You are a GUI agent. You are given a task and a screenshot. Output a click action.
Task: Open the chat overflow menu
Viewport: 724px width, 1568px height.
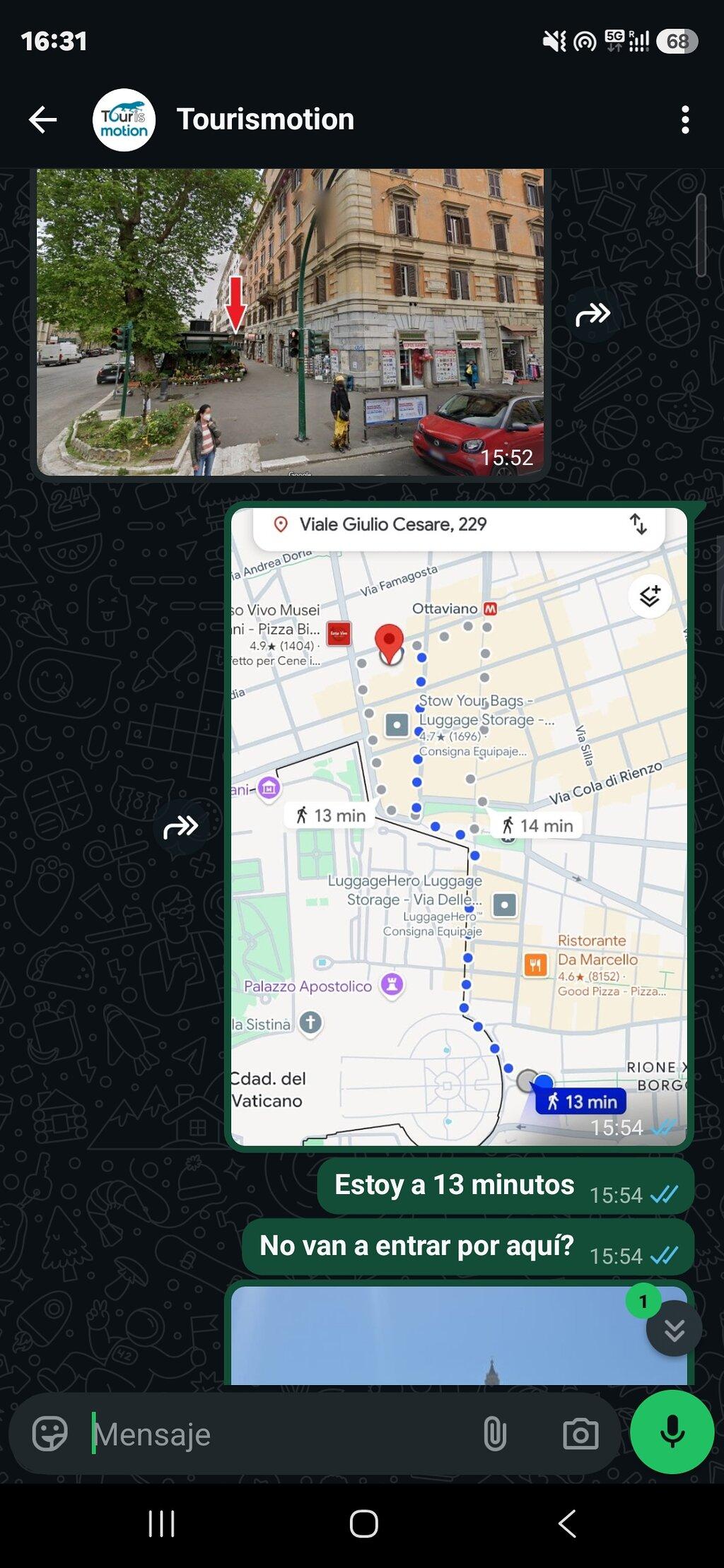(684, 120)
